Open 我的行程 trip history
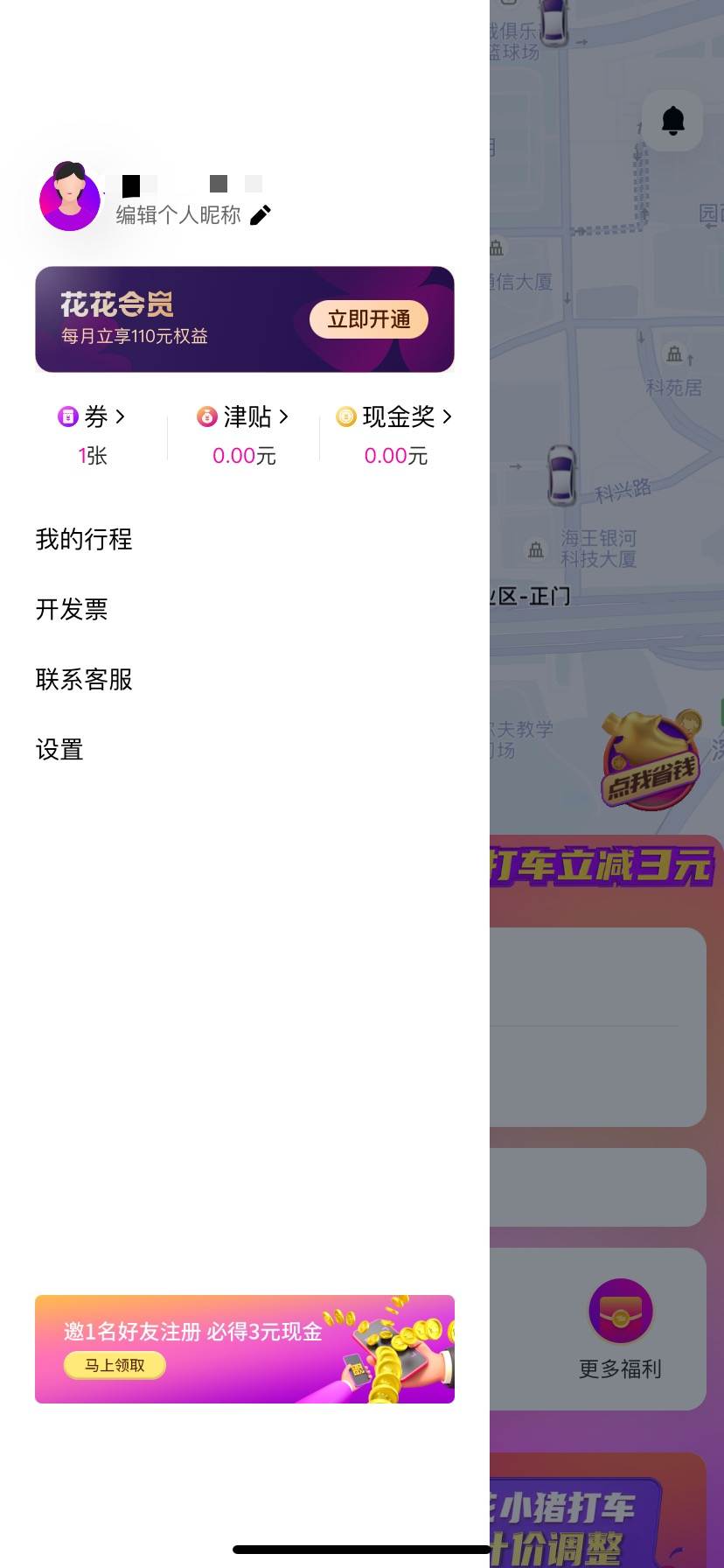The image size is (724, 1568). pos(84,539)
